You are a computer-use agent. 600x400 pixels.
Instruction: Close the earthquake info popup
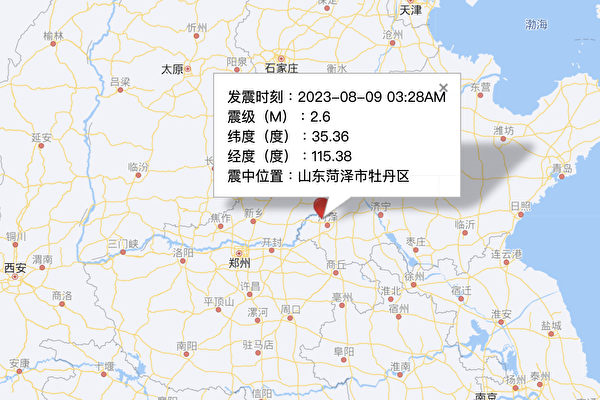tap(443, 87)
